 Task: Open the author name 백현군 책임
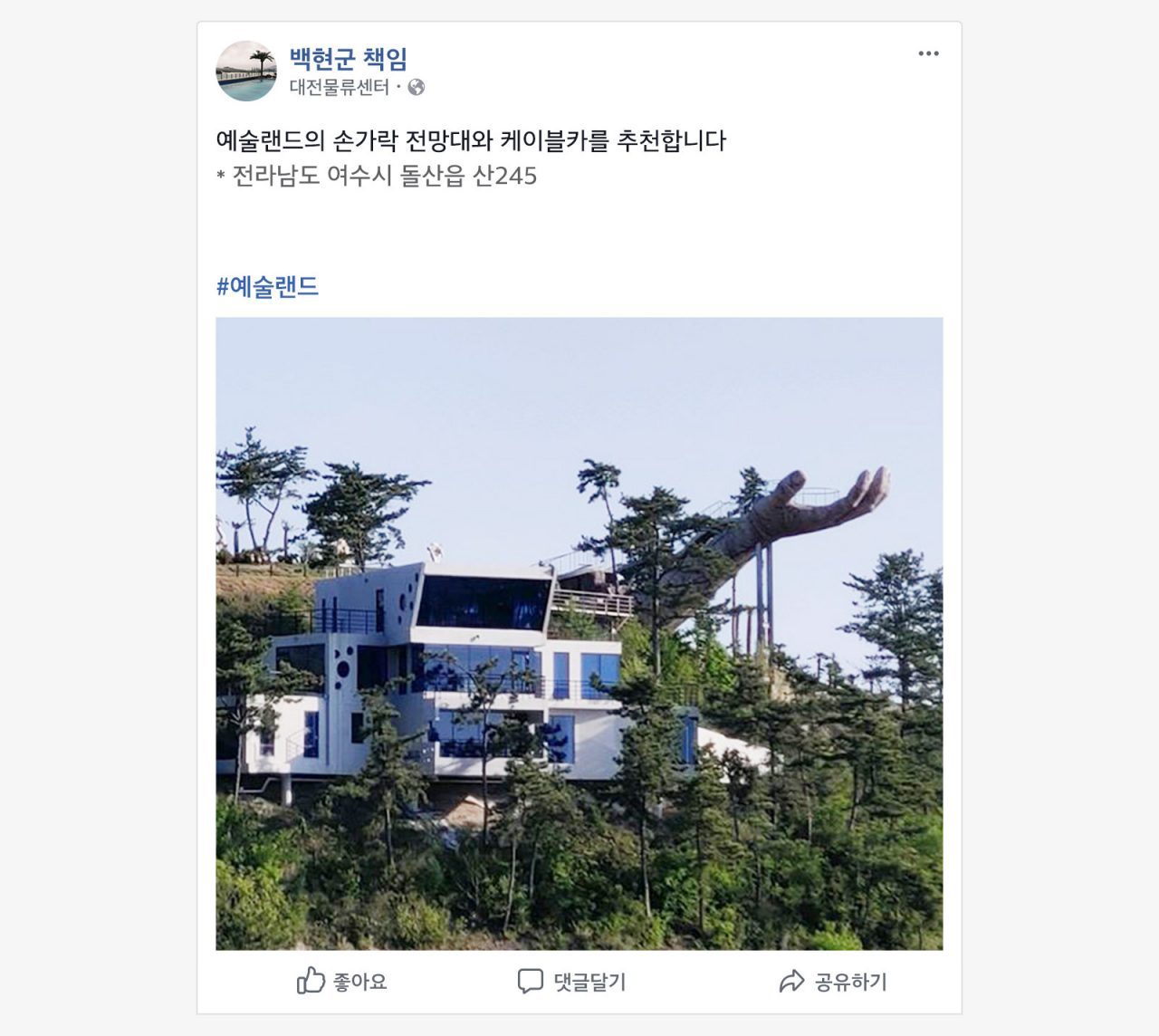[349, 59]
